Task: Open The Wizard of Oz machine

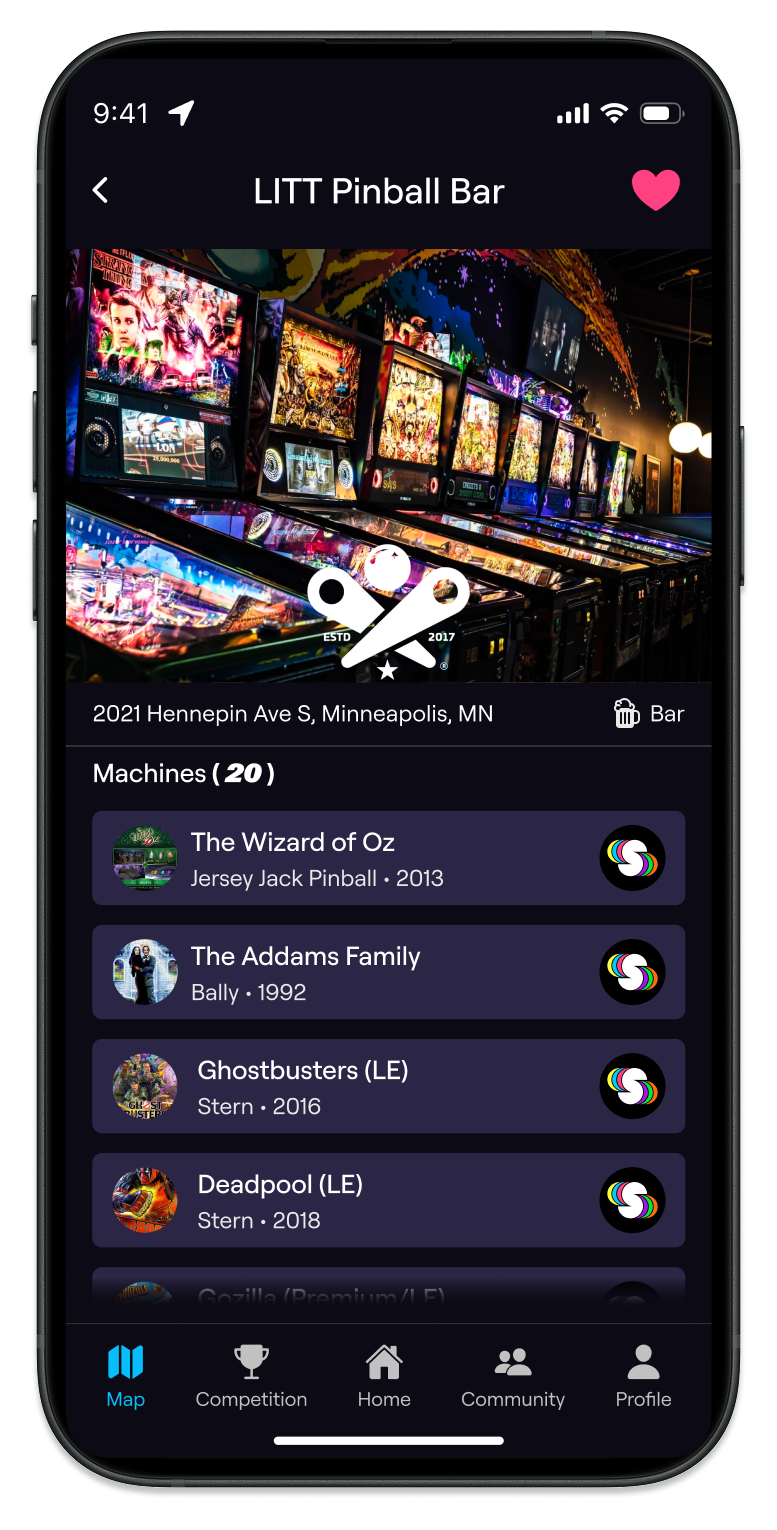Action: click(x=388, y=858)
